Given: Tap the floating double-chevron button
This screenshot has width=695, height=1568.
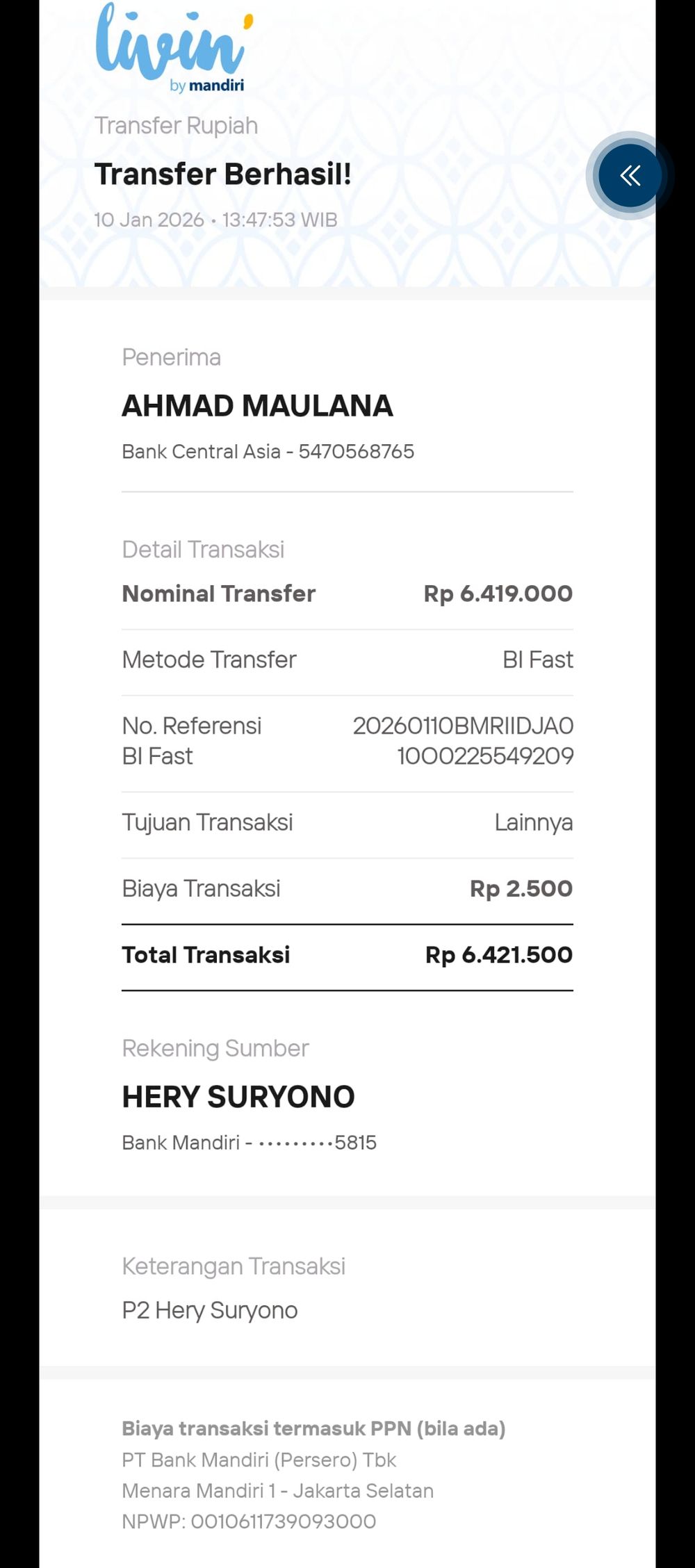Looking at the screenshot, I should (x=630, y=175).
